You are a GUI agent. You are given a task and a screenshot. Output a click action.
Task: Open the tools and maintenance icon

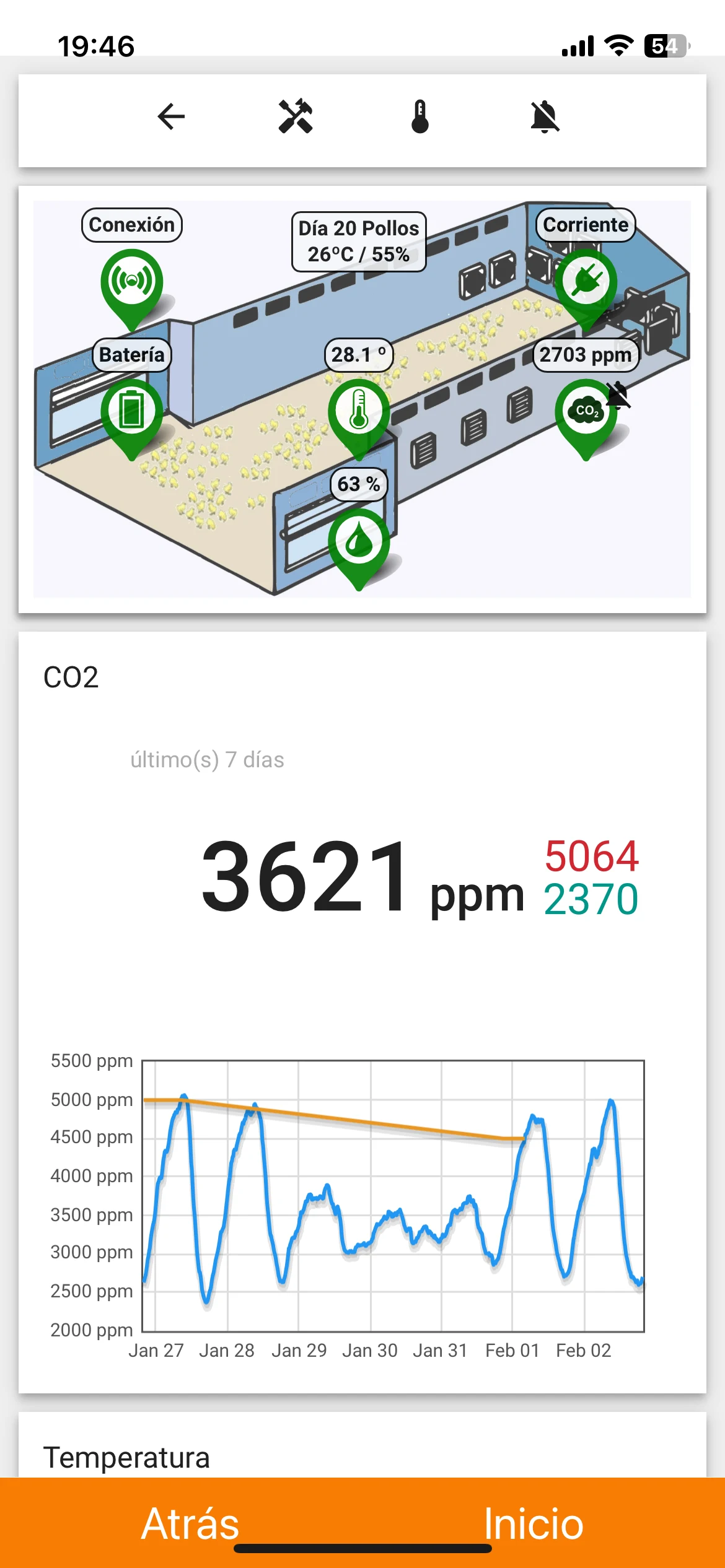[x=296, y=116]
